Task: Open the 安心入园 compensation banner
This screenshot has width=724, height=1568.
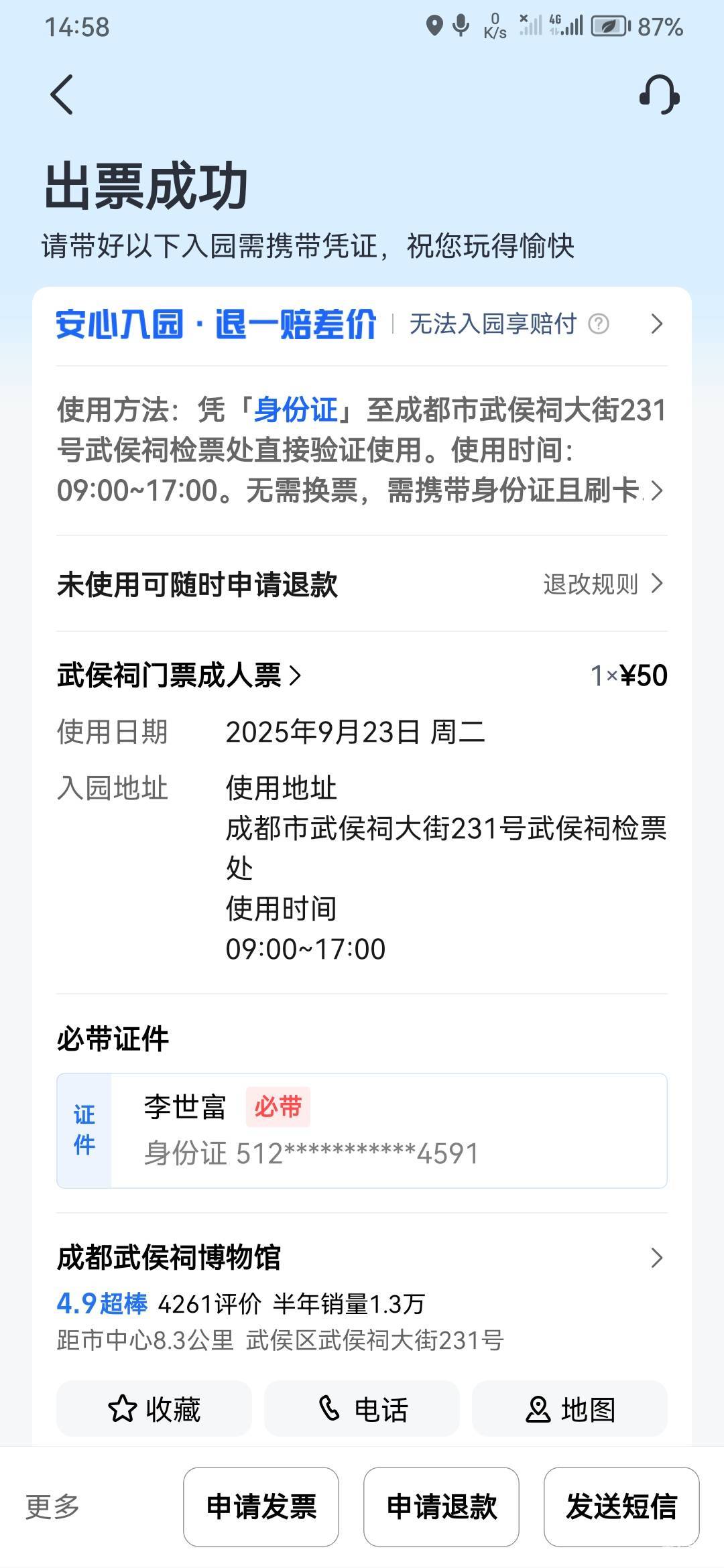Action: click(x=361, y=324)
